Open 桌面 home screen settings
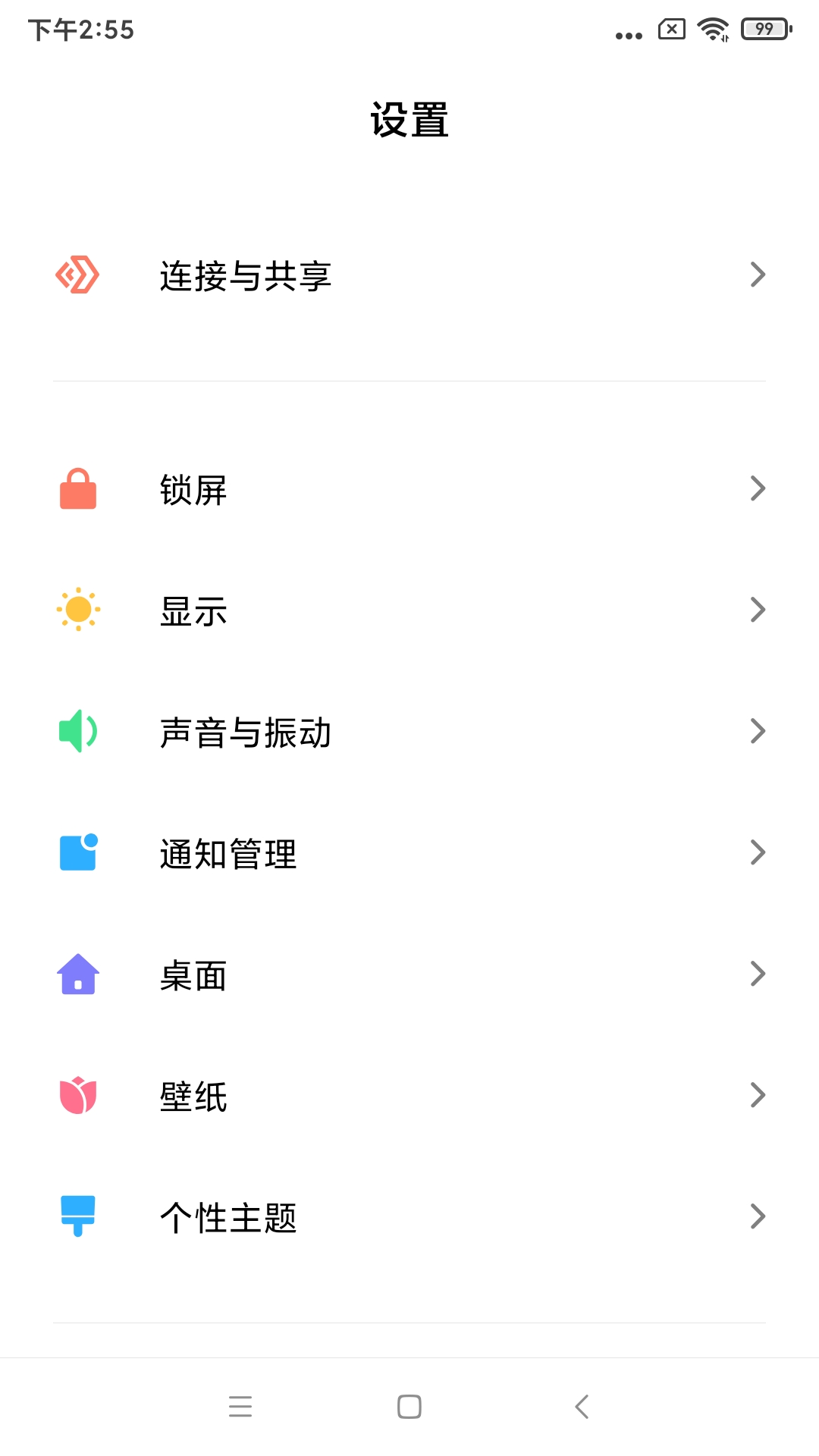The image size is (819, 1456). [194, 974]
